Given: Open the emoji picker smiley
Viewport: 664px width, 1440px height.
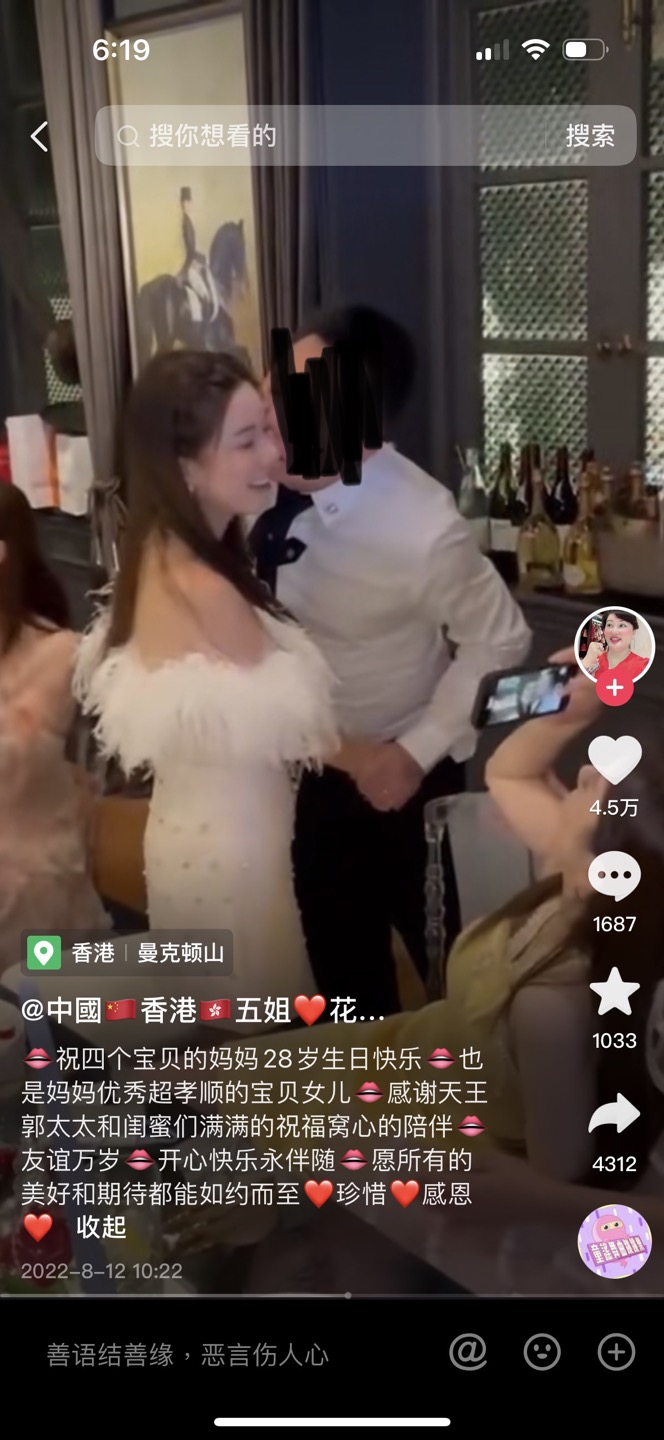Looking at the screenshot, I should (542, 1353).
